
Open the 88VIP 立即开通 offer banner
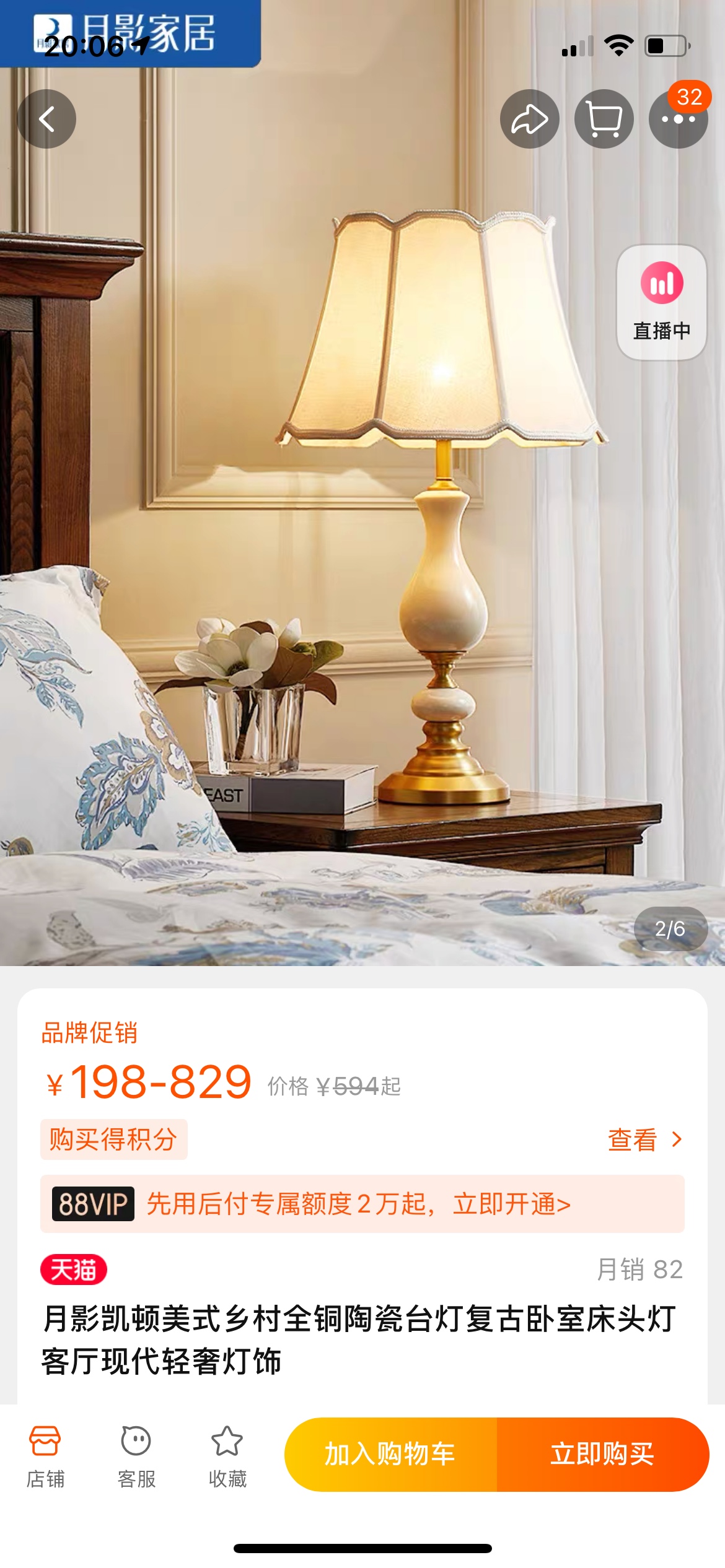pos(362,1204)
